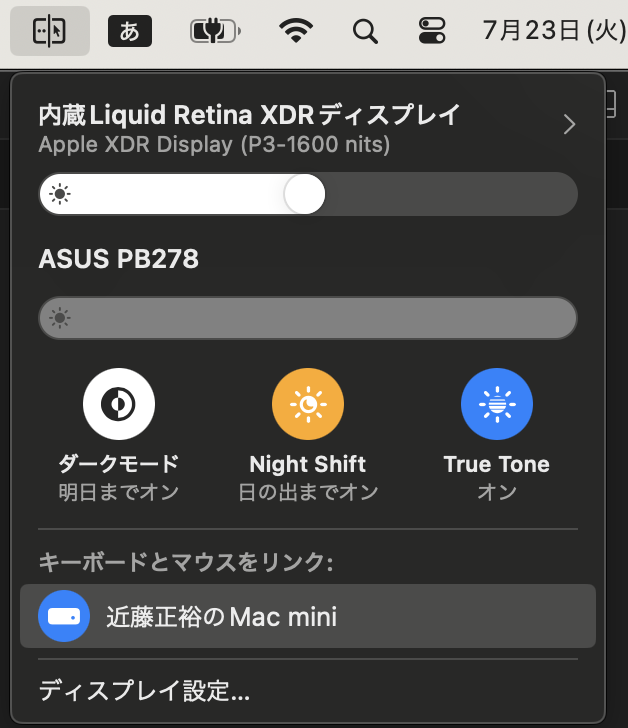The width and height of the screenshot is (628, 728).
Task: Disable True Tone
Action: click(x=497, y=404)
